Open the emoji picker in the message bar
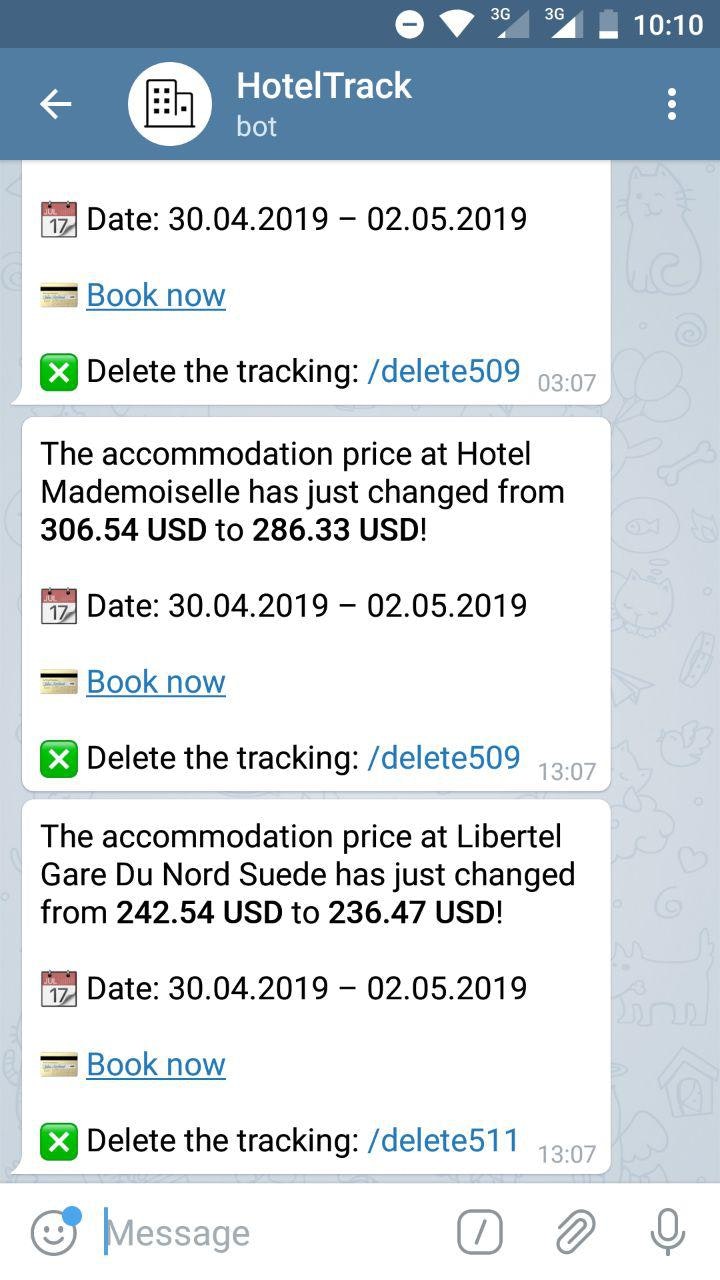The image size is (720, 1280). pyautogui.click(x=52, y=1232)
